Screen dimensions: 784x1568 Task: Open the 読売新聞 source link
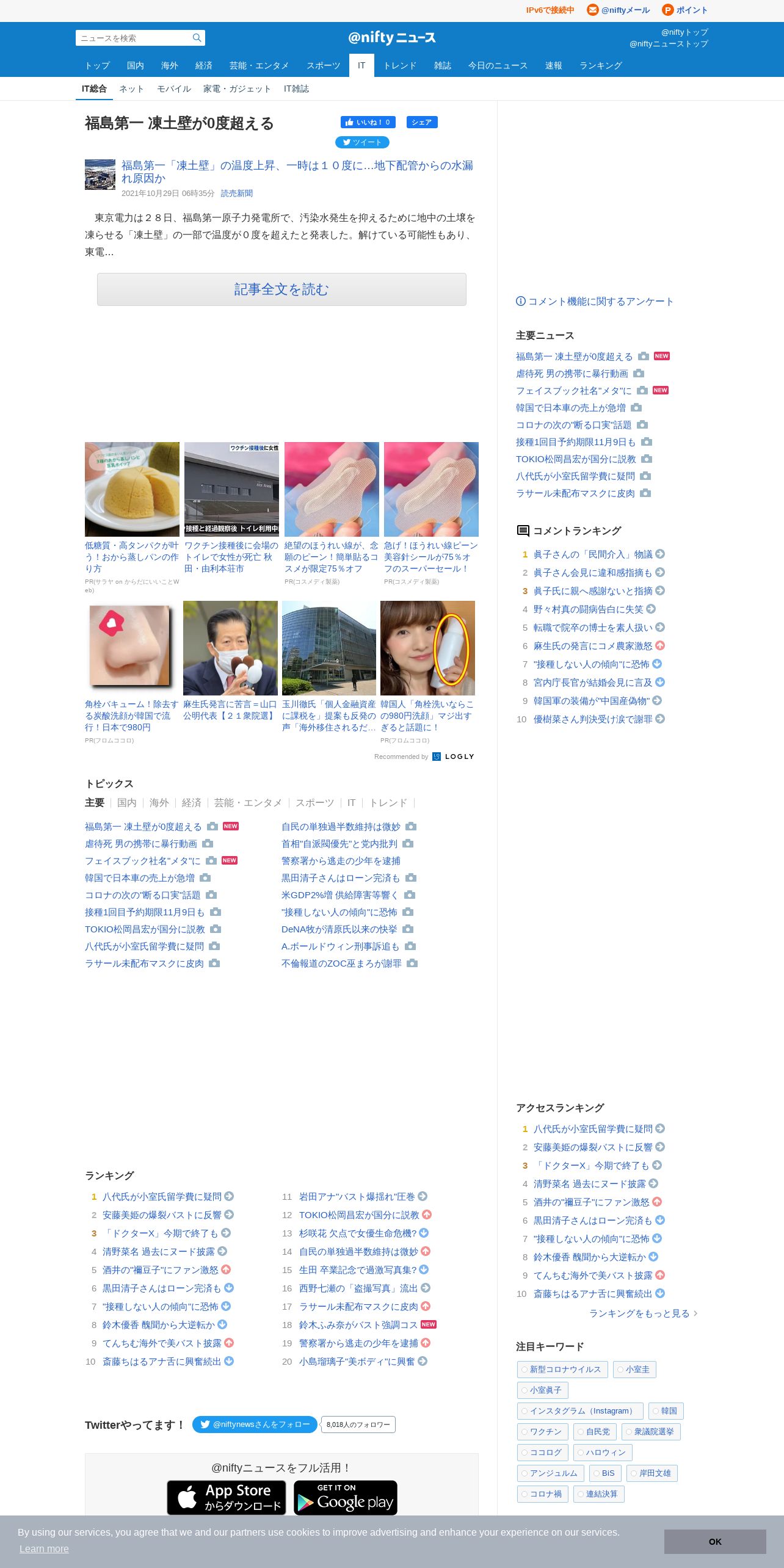tap(236, 194)
